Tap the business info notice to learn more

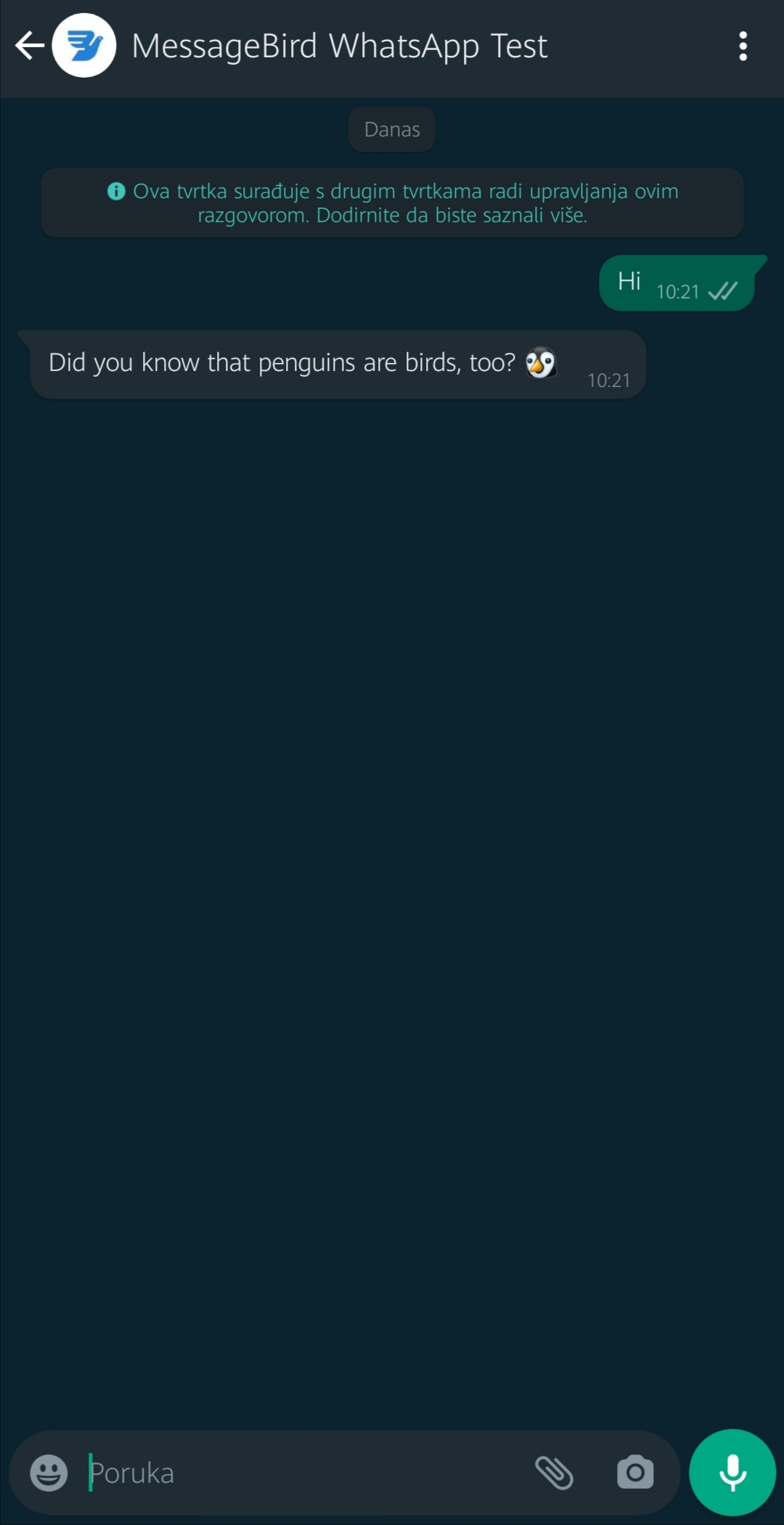pyautogui.click(x=392, y=203)
